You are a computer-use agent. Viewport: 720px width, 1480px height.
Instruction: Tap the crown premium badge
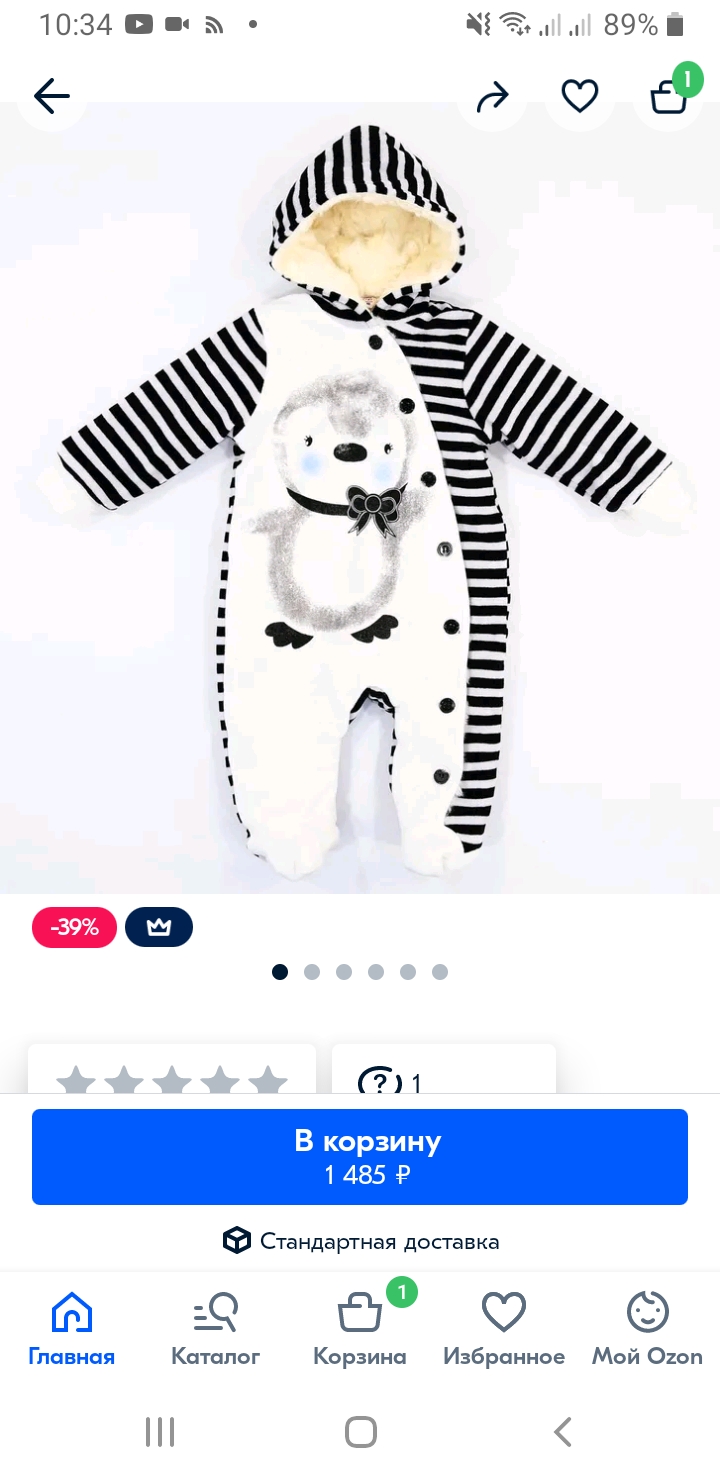coord(159,928)
